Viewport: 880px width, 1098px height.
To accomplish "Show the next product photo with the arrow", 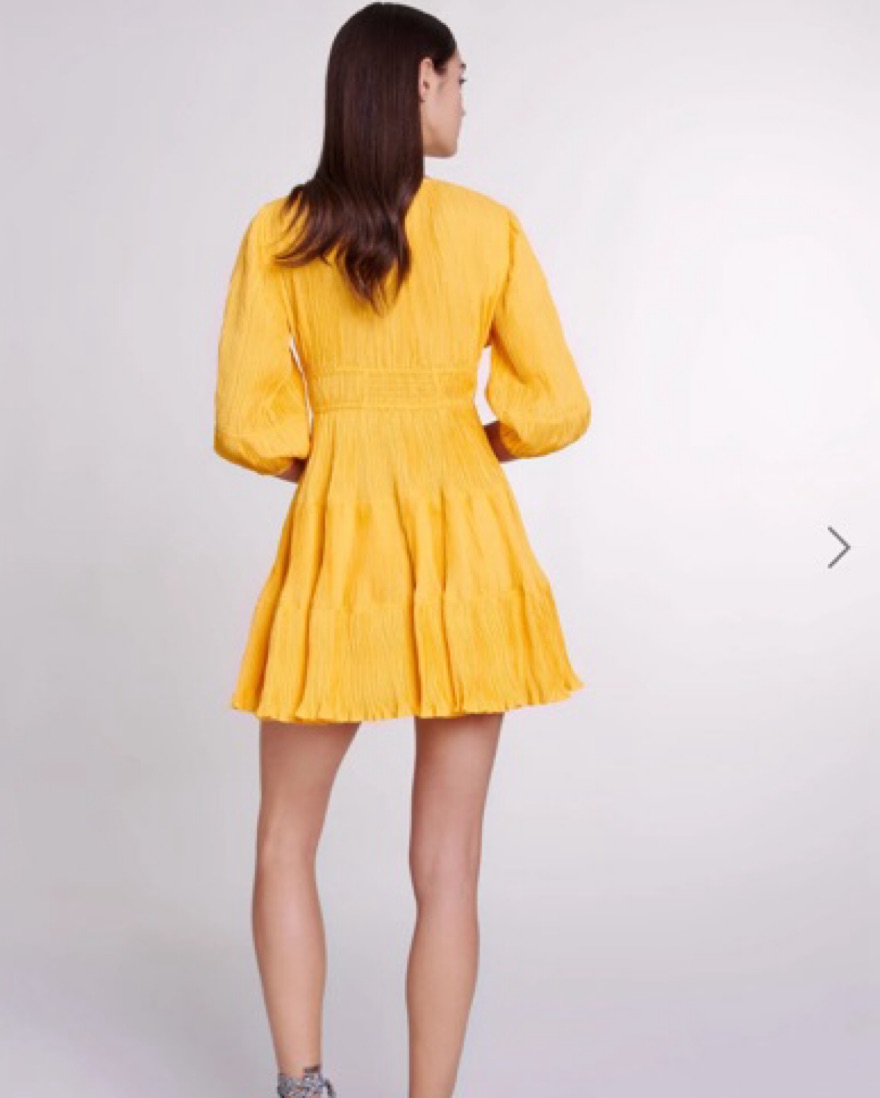I will [838, 547].
